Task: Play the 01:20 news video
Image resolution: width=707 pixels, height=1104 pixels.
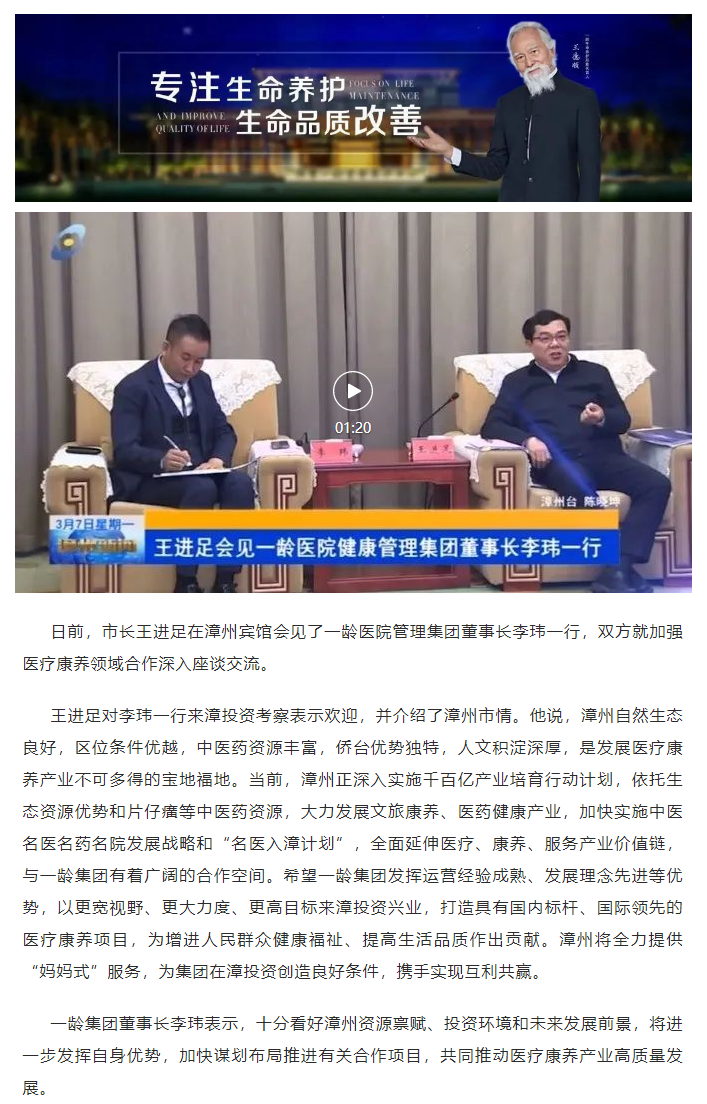Action: [x=352, y=391]
